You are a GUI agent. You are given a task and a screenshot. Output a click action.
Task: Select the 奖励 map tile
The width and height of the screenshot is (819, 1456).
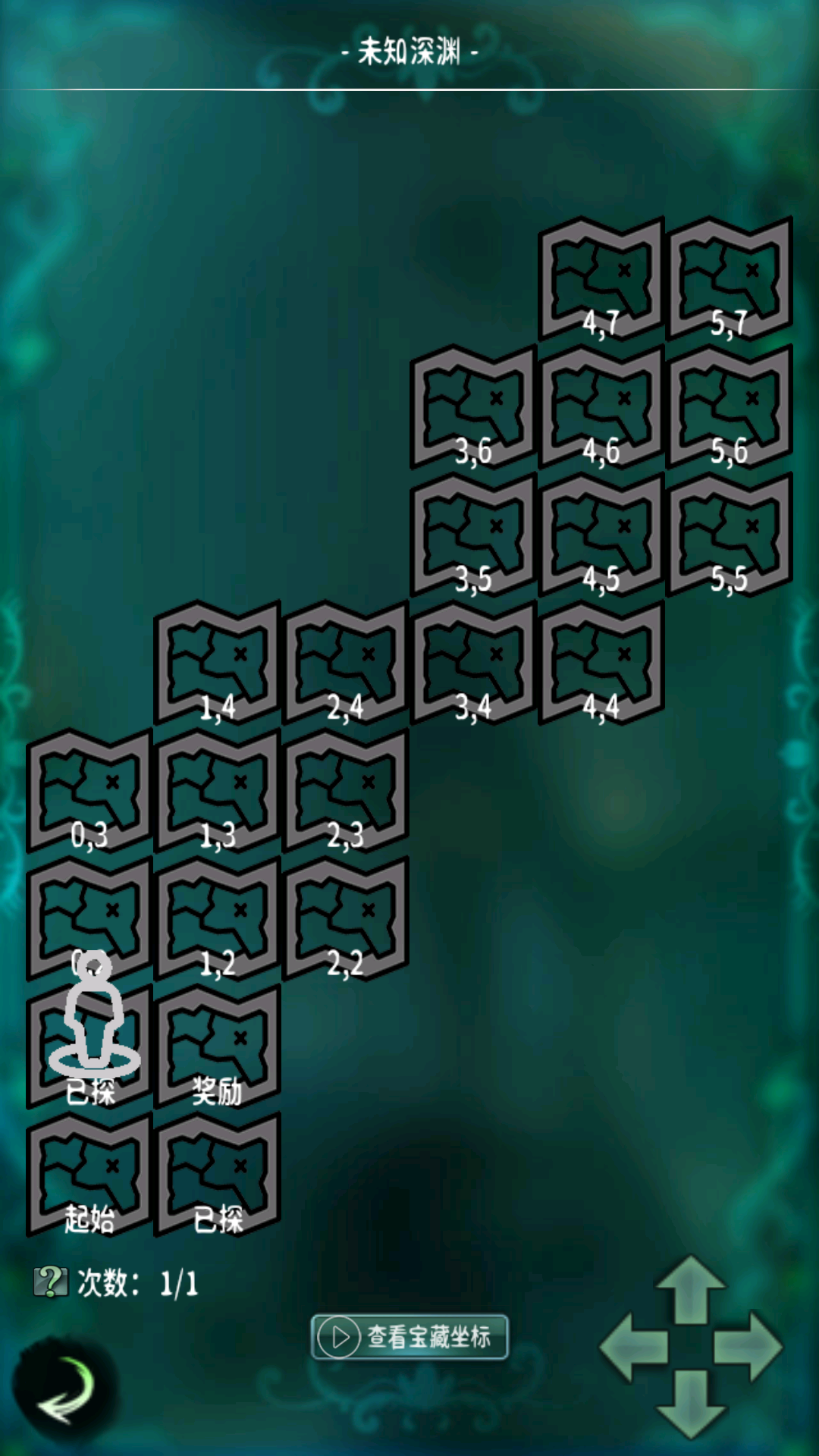[218, 1046]
